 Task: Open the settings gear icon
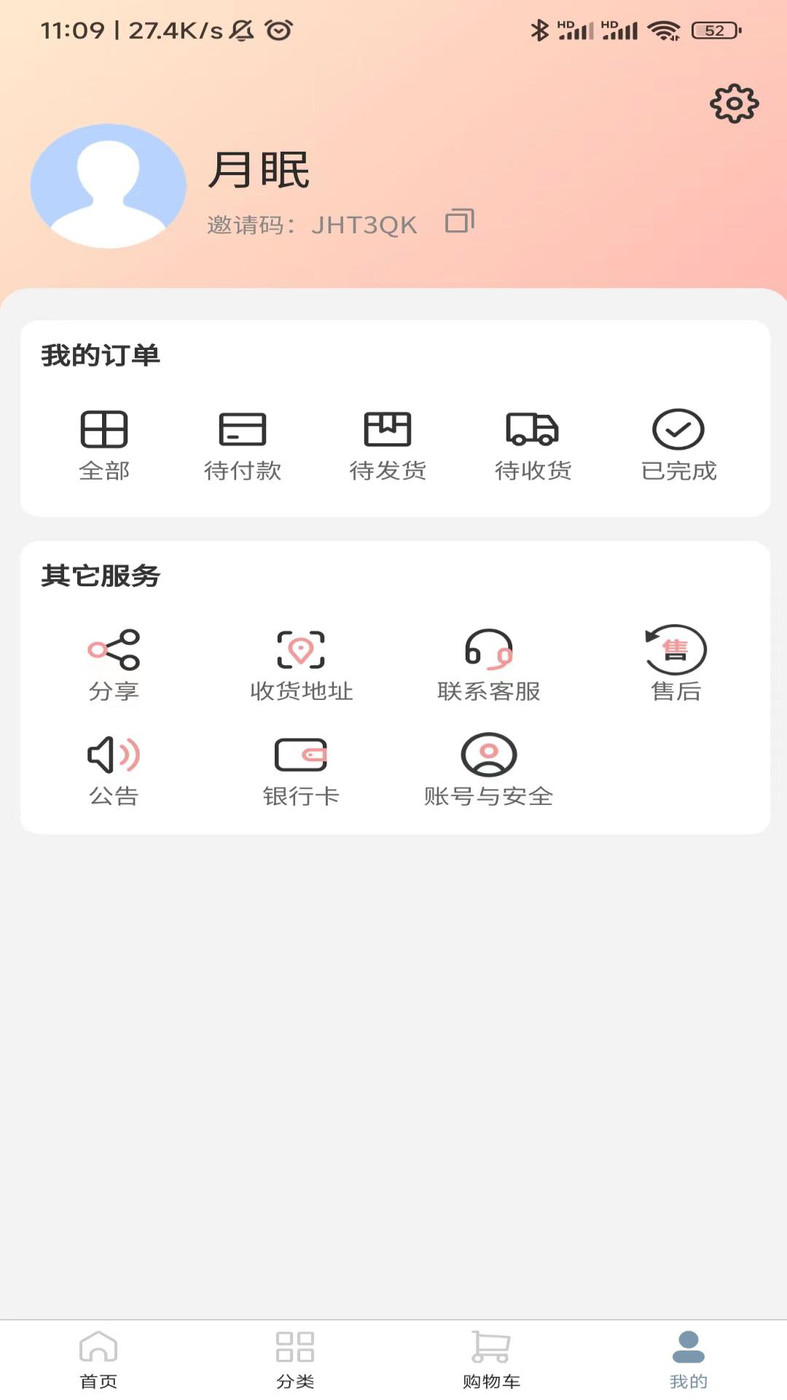click(x=733, y=102)
